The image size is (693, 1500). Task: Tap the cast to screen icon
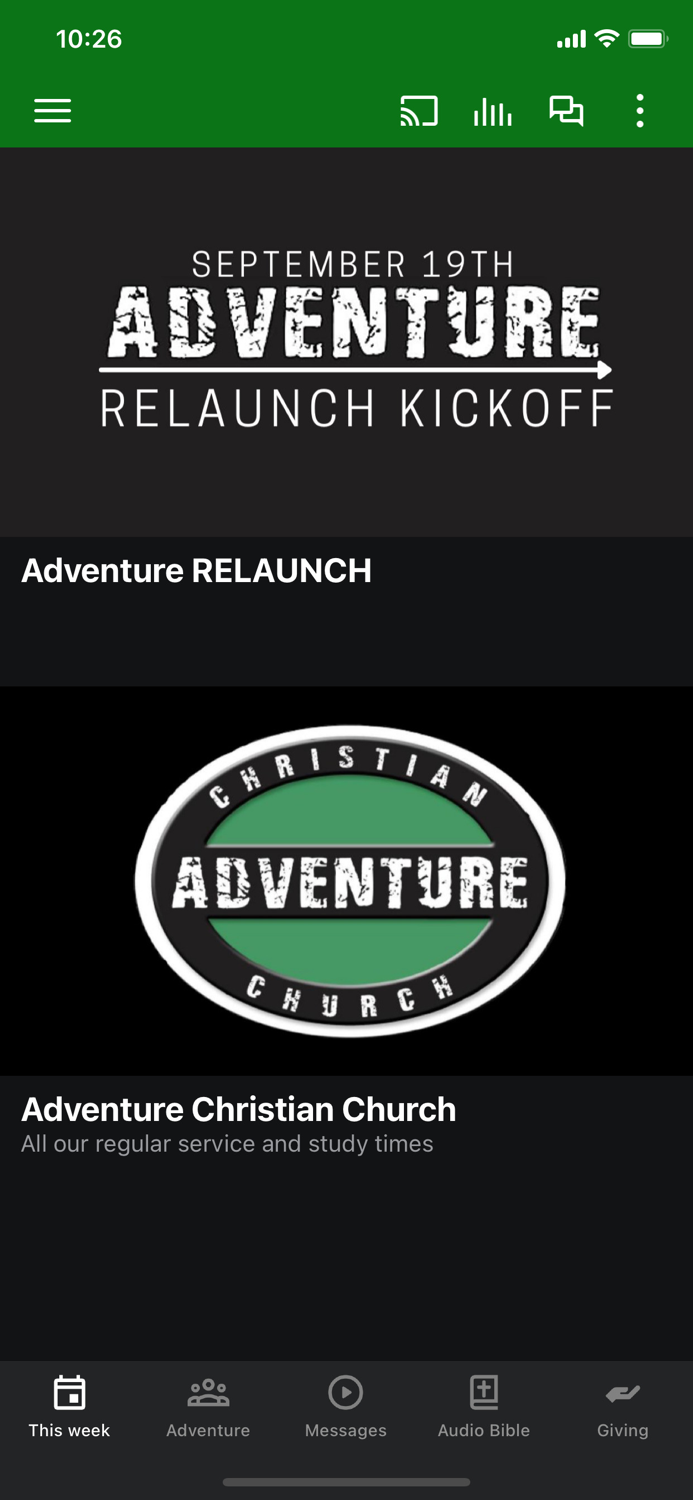(x=419, y=111)
